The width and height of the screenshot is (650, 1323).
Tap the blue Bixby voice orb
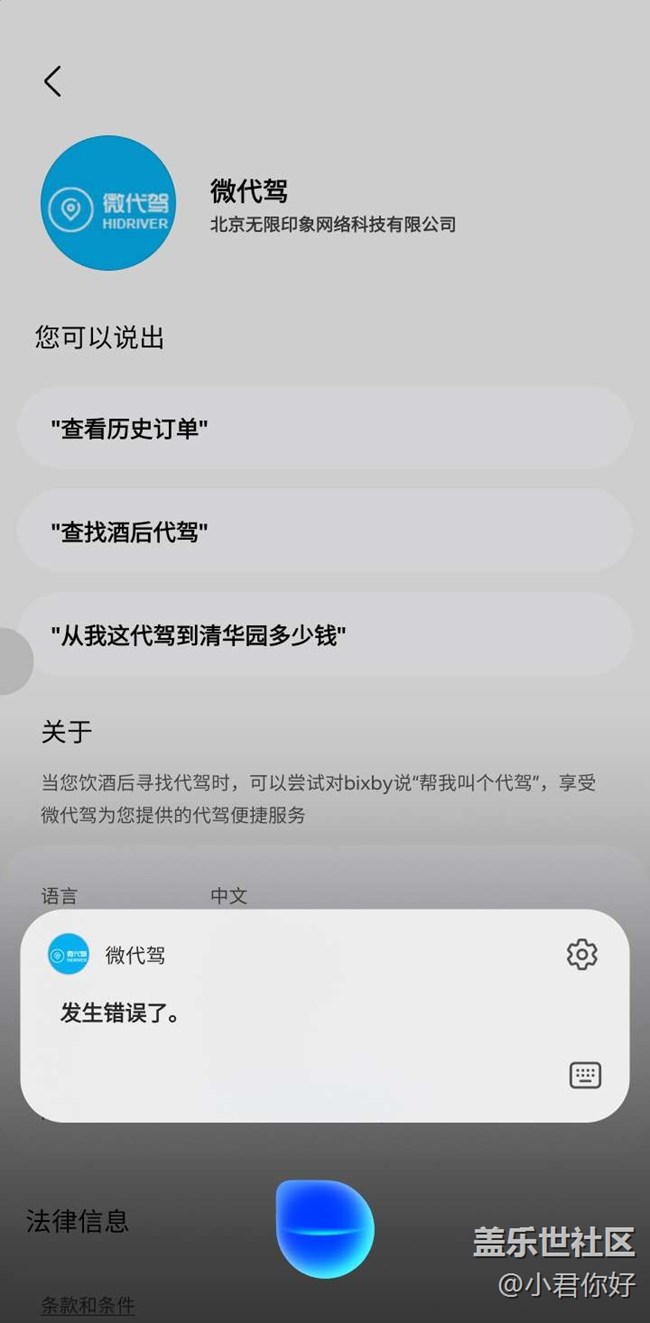(324, 1229)
